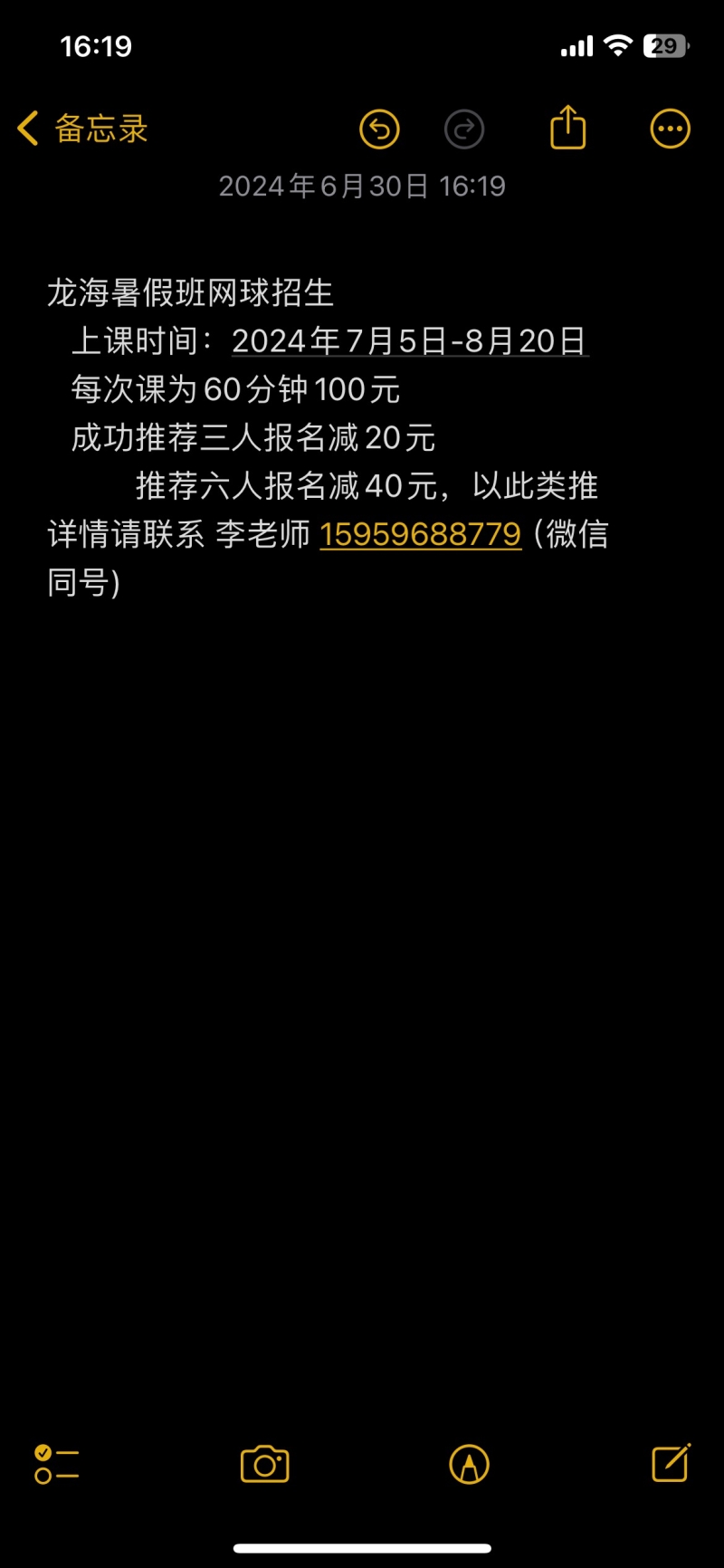
Task: Add a checklist to the note
Action: click(x=57, y=1464)
